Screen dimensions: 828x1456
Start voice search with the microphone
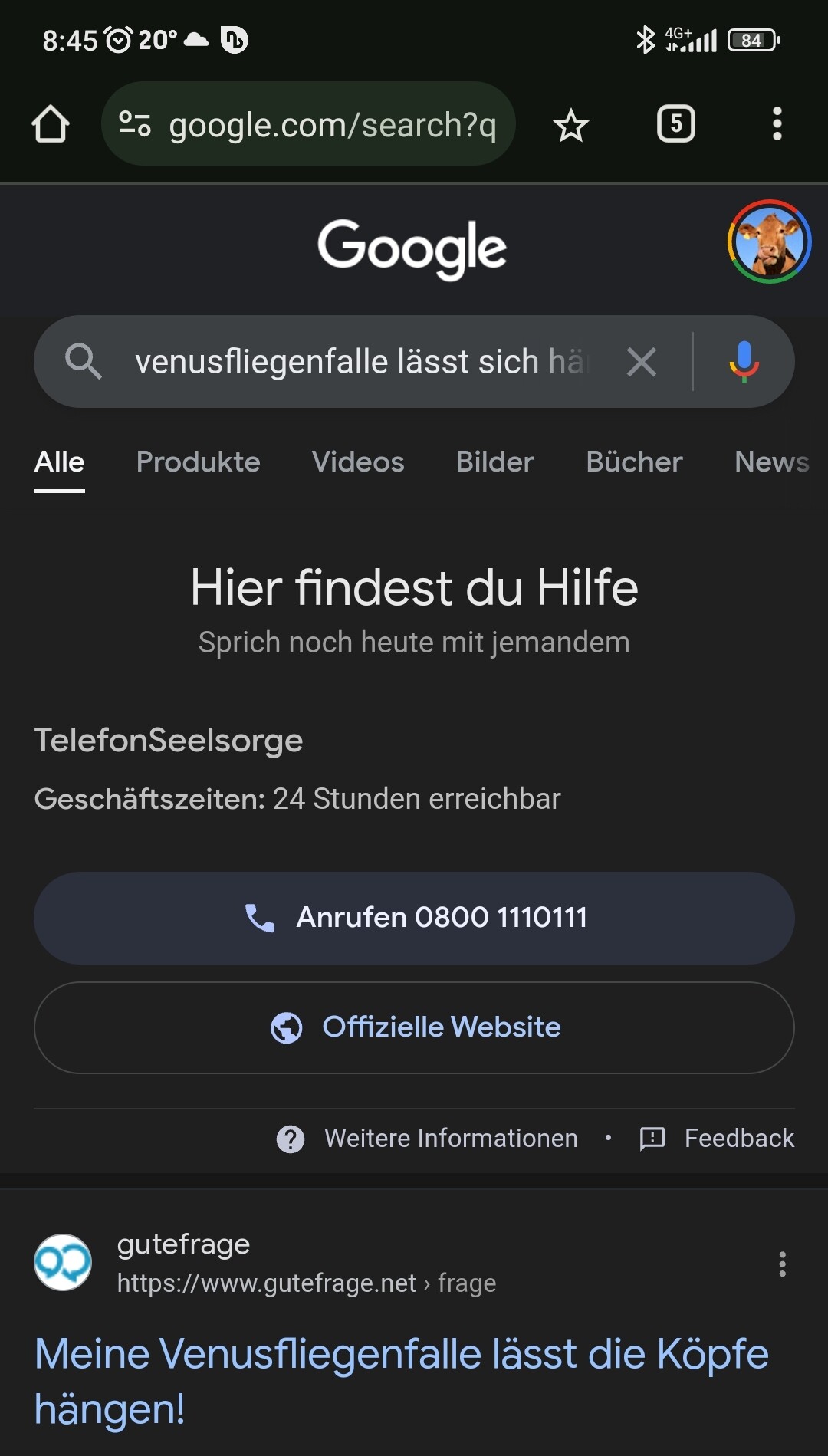pyautogui.click(x=744, y=362)
